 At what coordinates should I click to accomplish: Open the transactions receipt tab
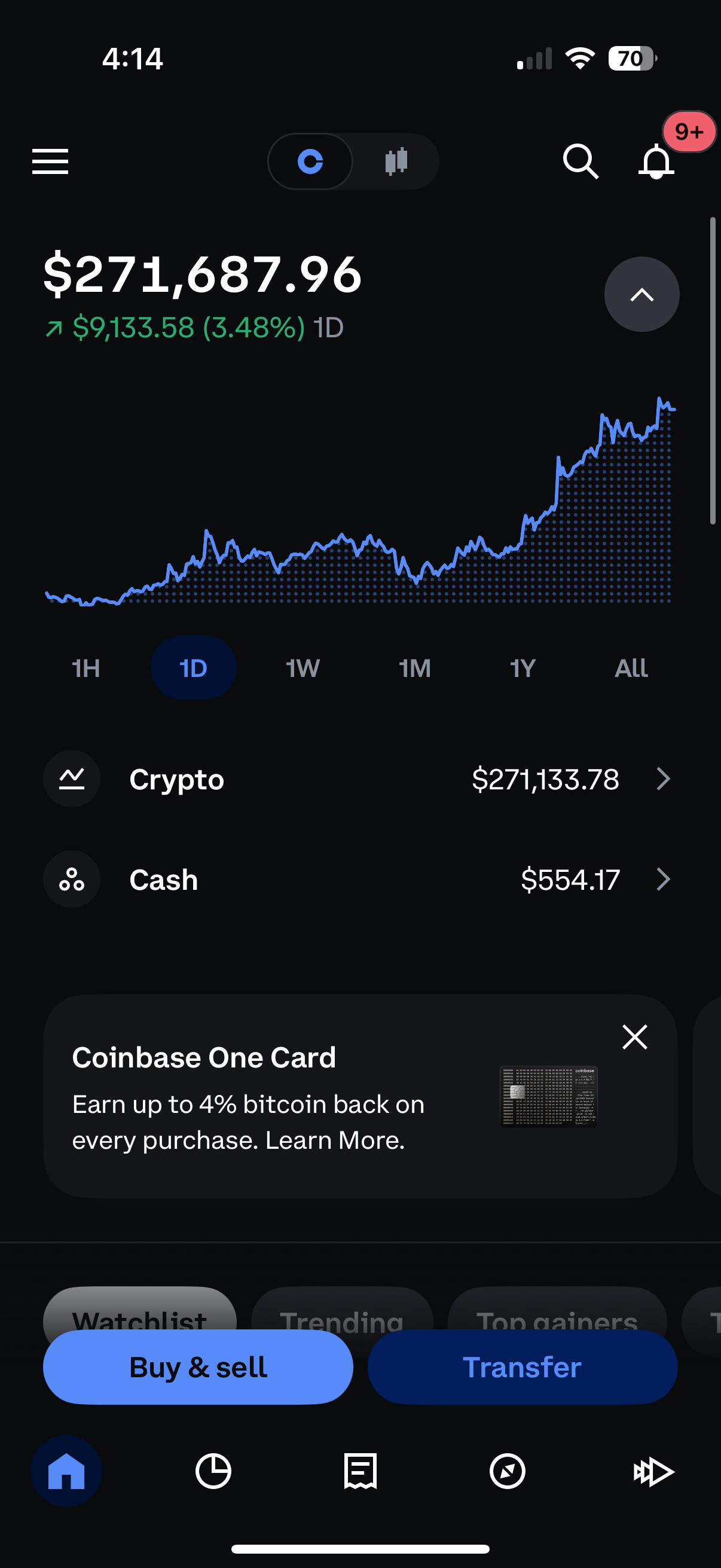coord(360,1471)
